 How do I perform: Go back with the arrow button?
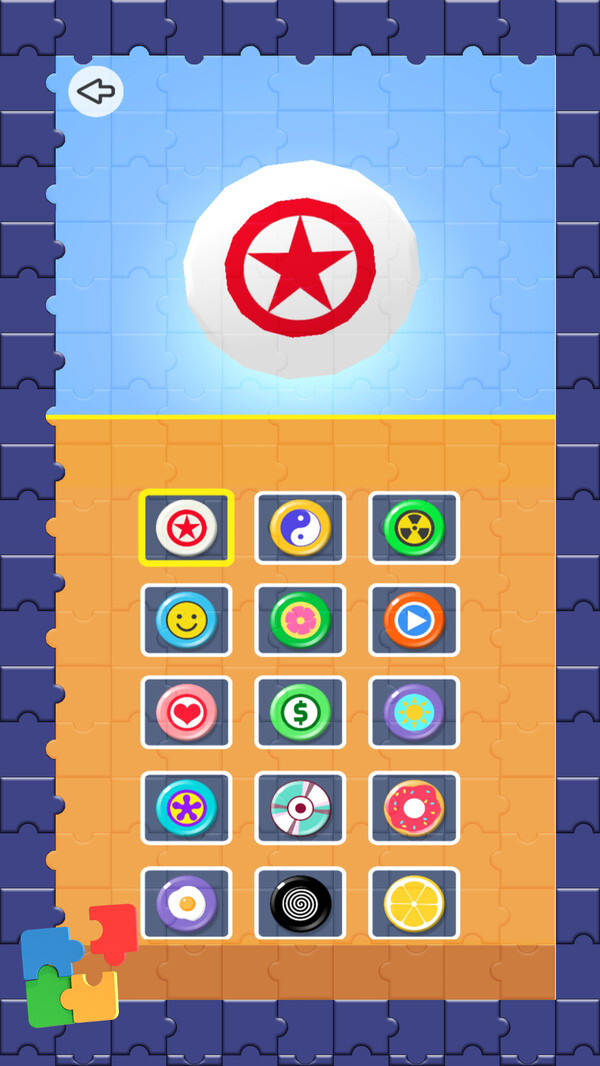[96, 92]
